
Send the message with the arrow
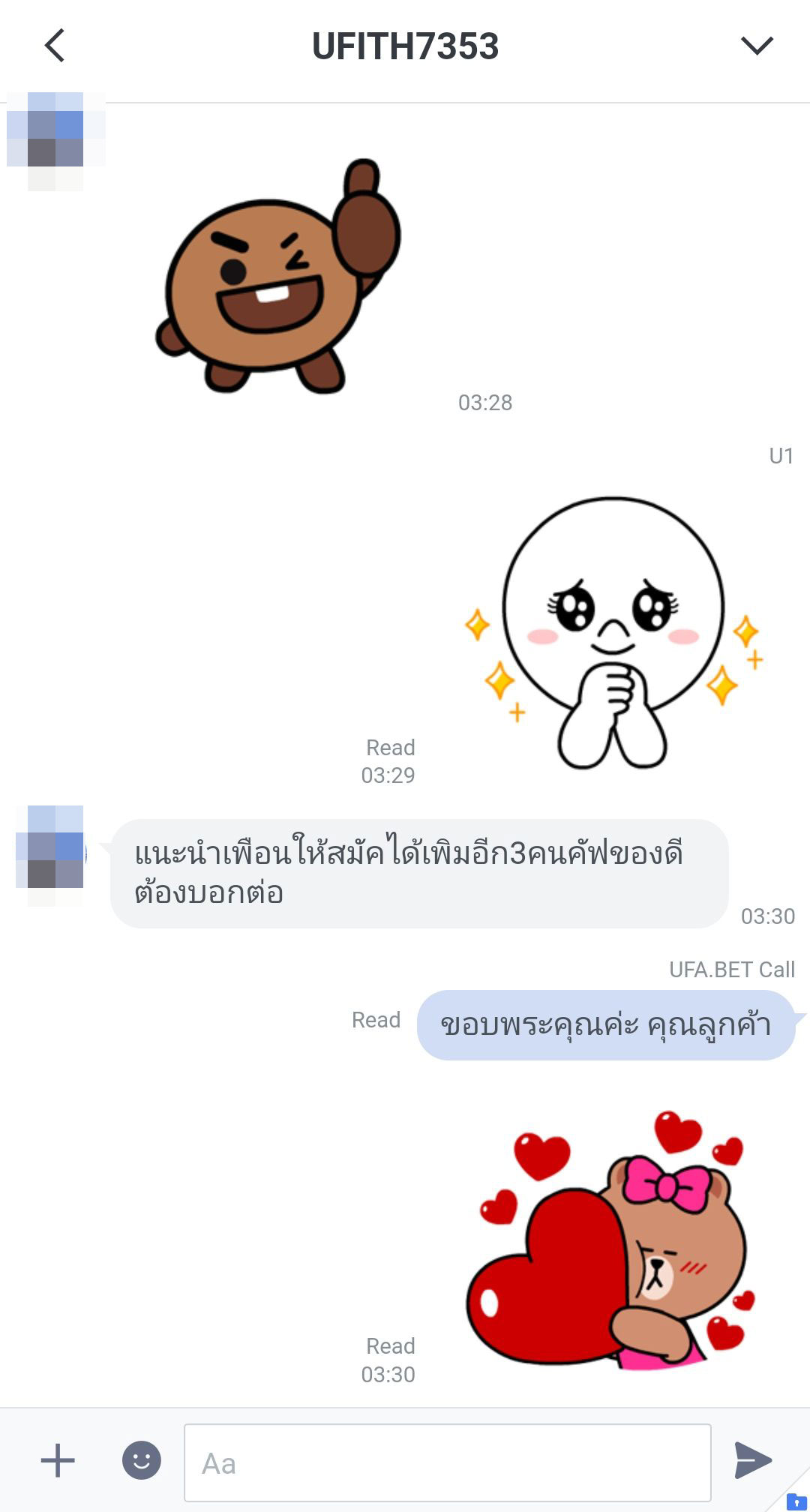click(x=753, y=1460)
